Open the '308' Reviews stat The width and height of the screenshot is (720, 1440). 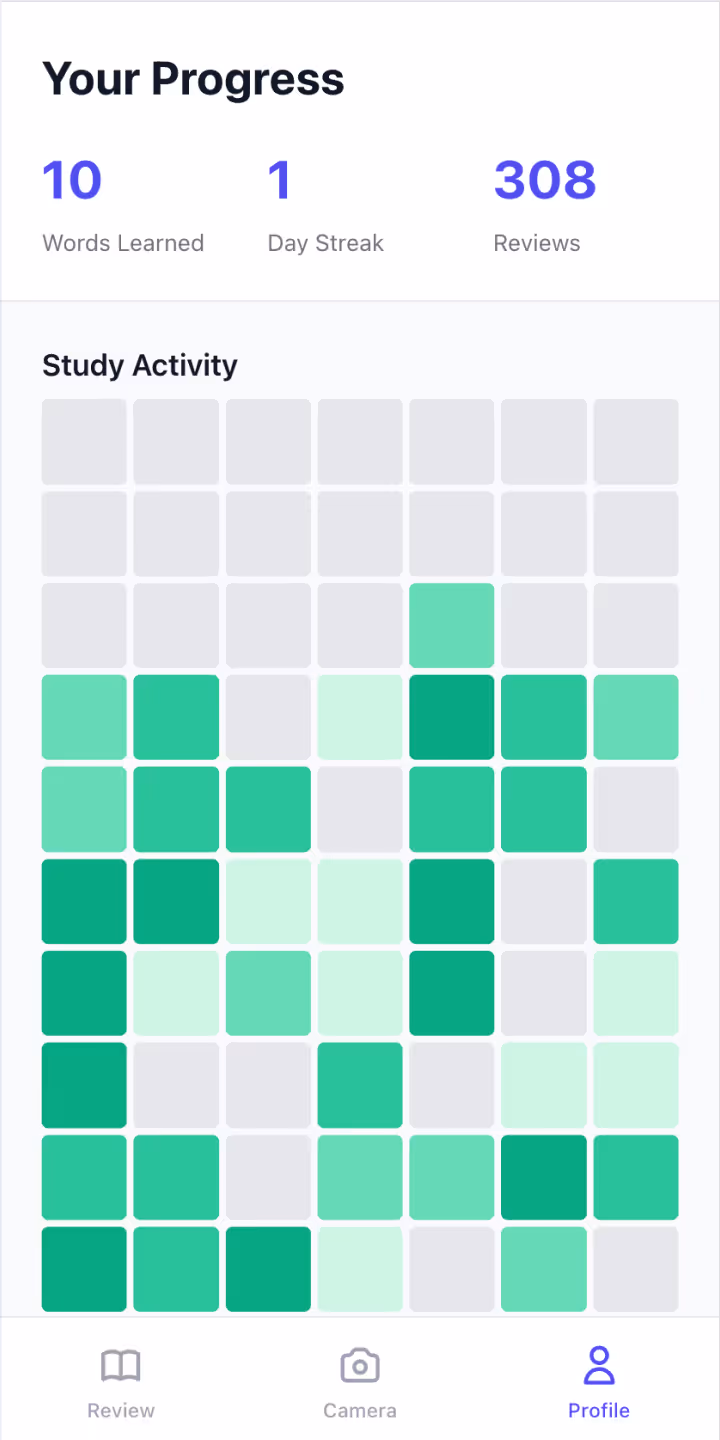point(545,180)
